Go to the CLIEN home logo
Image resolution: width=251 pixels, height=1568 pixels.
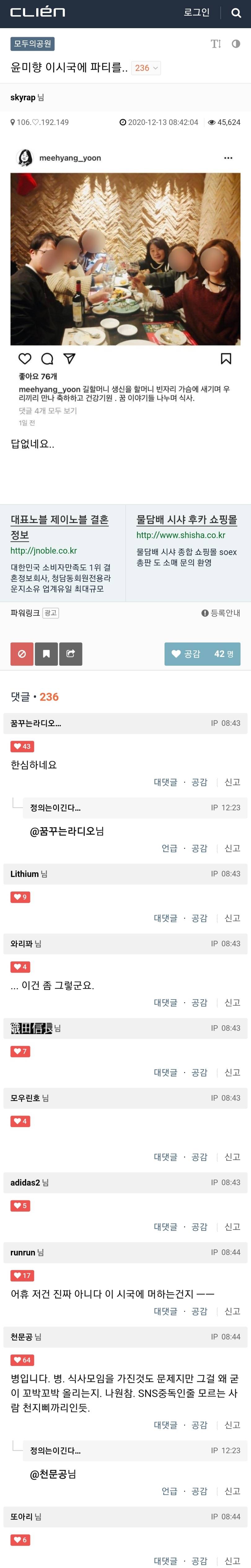tap(38, 12)
